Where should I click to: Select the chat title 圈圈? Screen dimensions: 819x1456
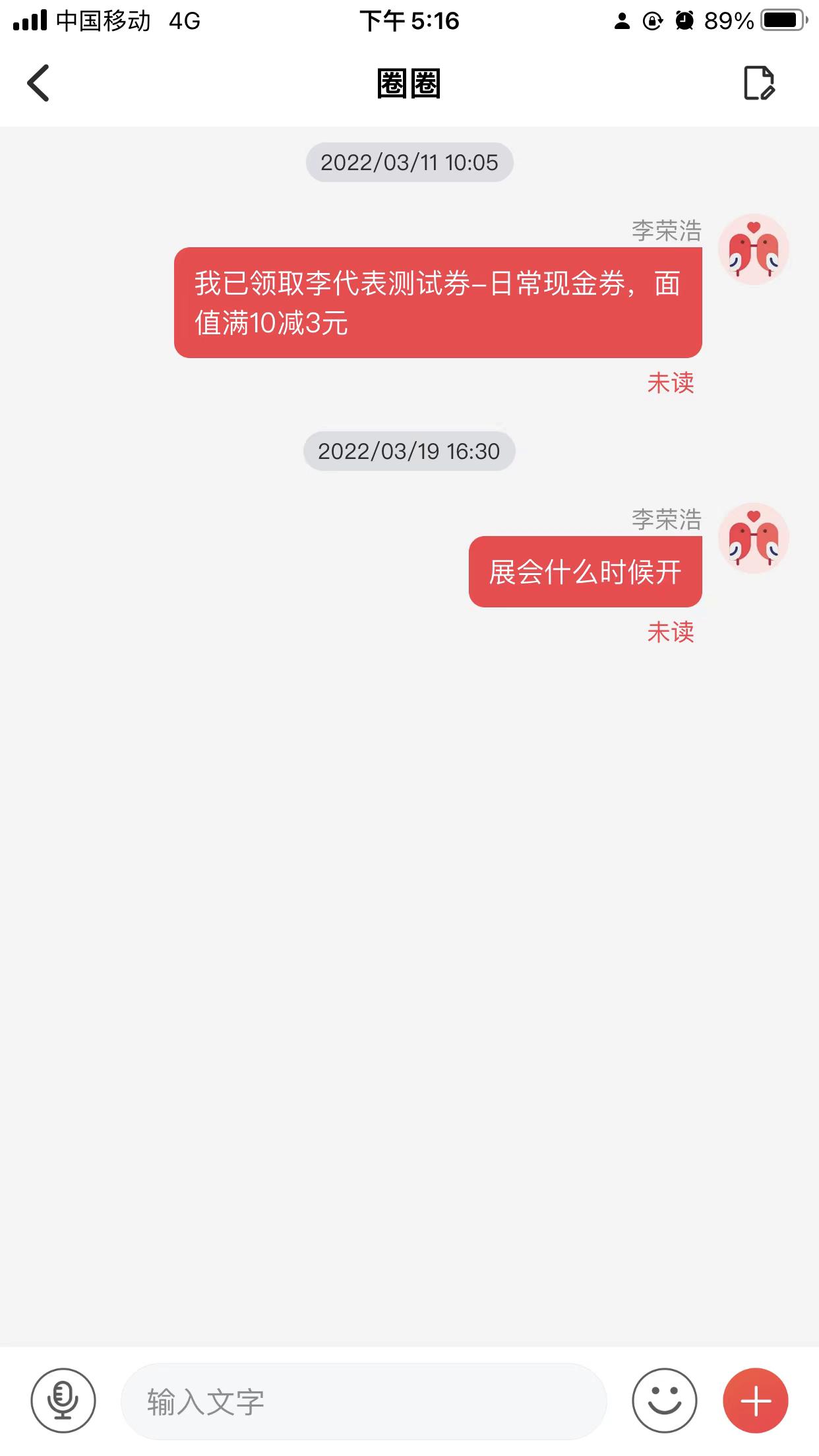point(409,84)
